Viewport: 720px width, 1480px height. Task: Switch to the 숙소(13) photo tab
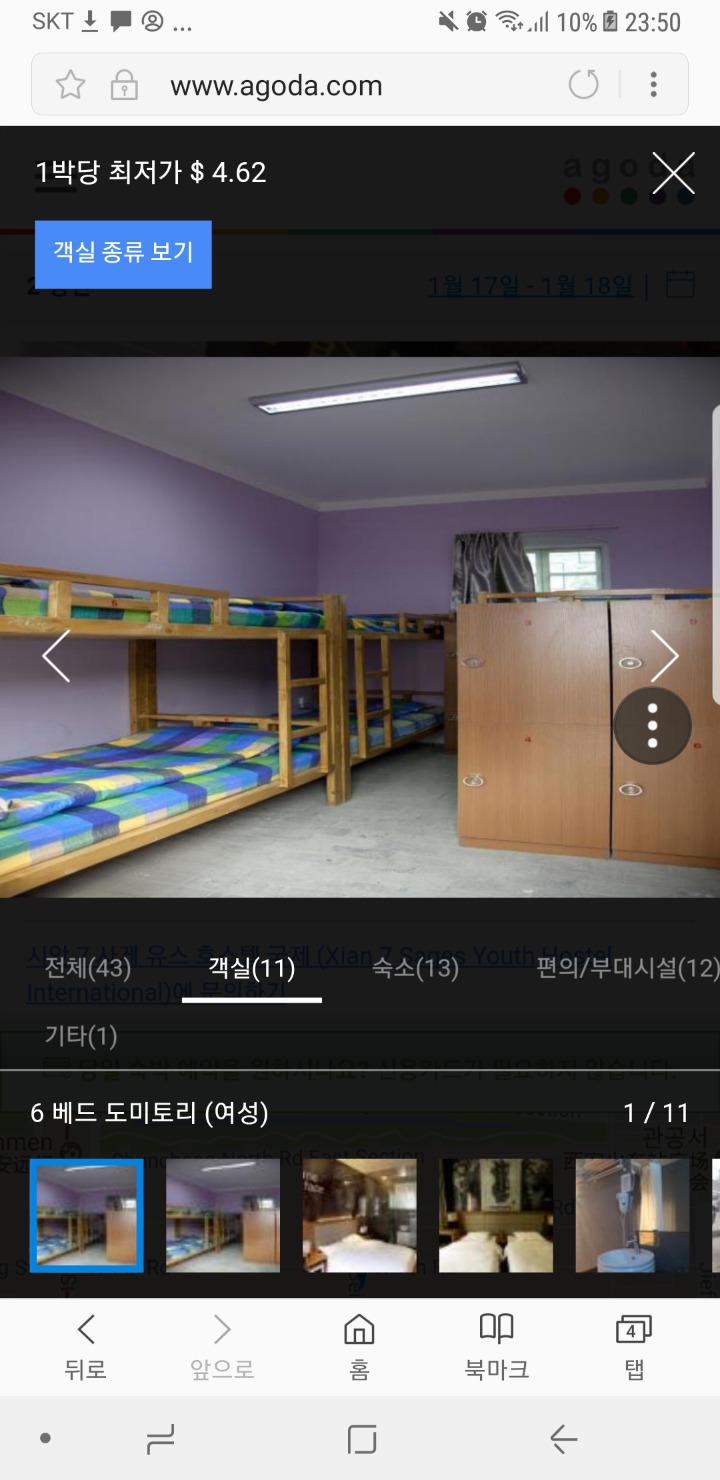coord(415,967)
